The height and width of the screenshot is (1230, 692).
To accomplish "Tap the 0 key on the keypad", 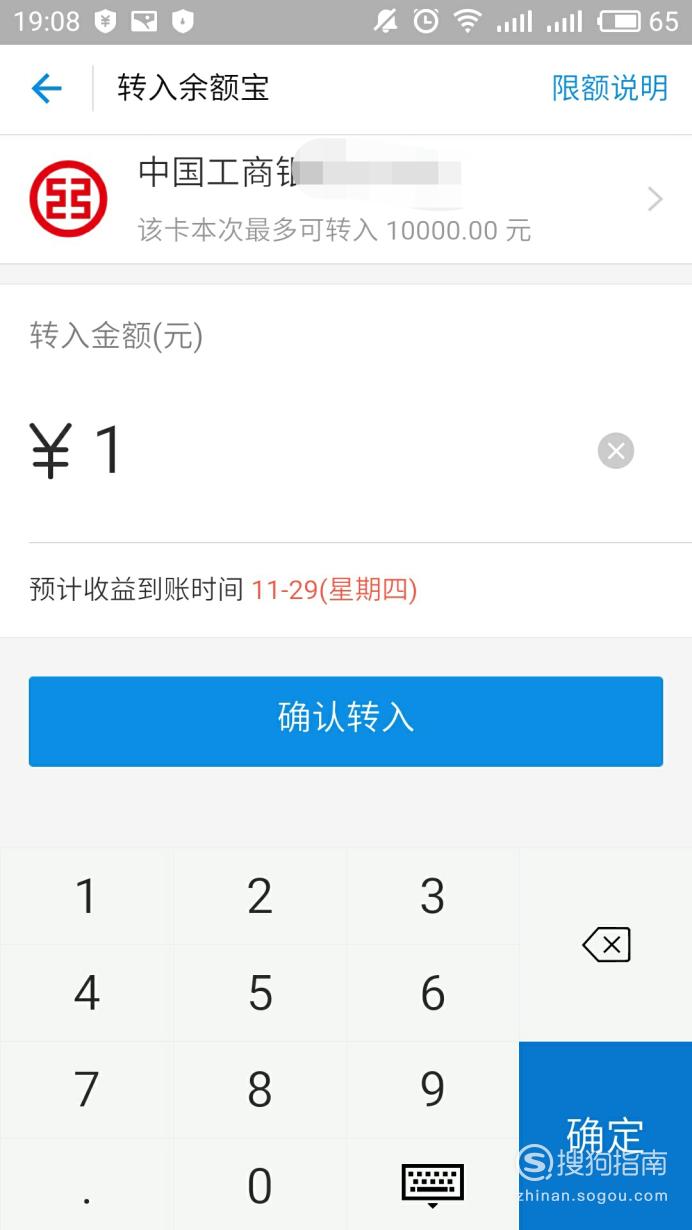I will 260,1186.
